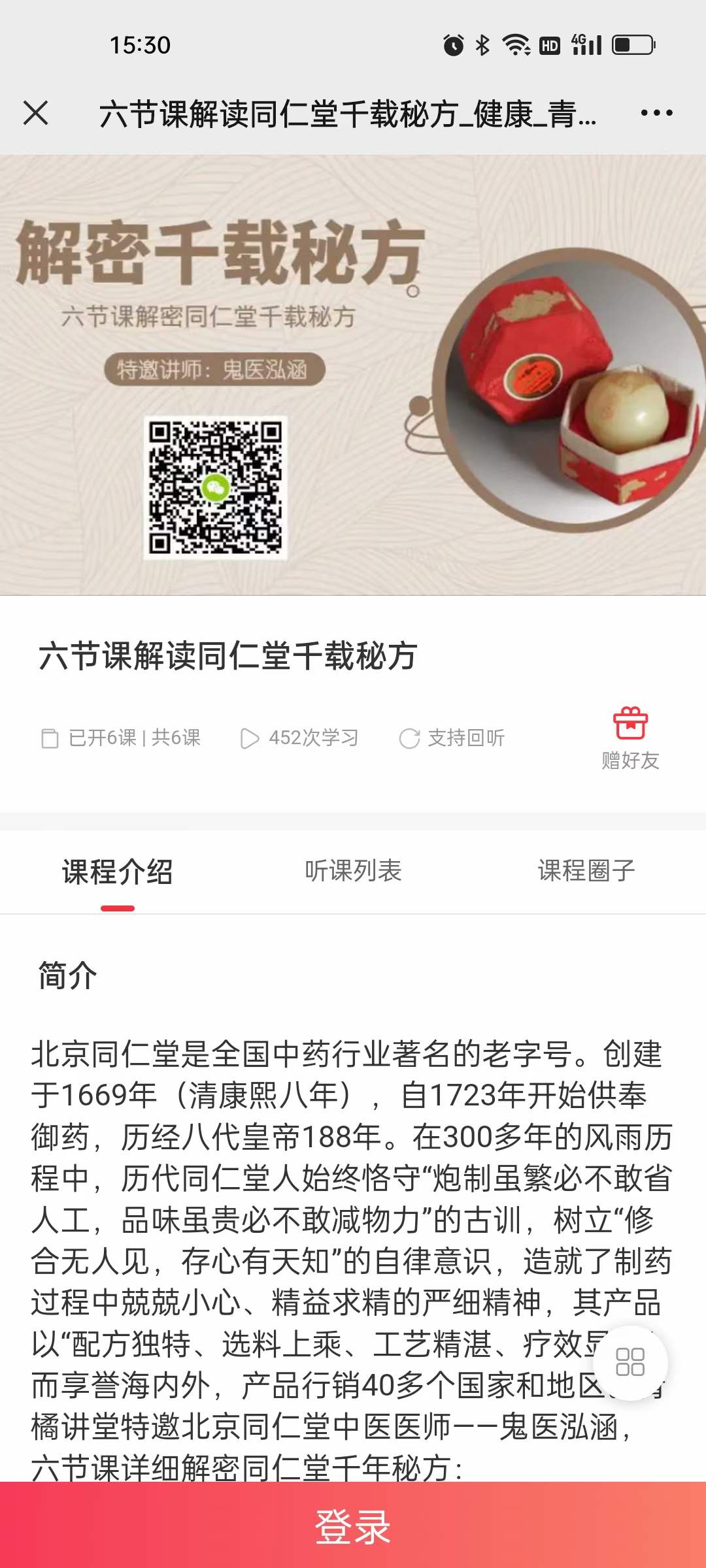Screen dimensions: 706x1568
Task: Tap the Bluetooth icon in the status bar
Action: click(x=482, y=44)
